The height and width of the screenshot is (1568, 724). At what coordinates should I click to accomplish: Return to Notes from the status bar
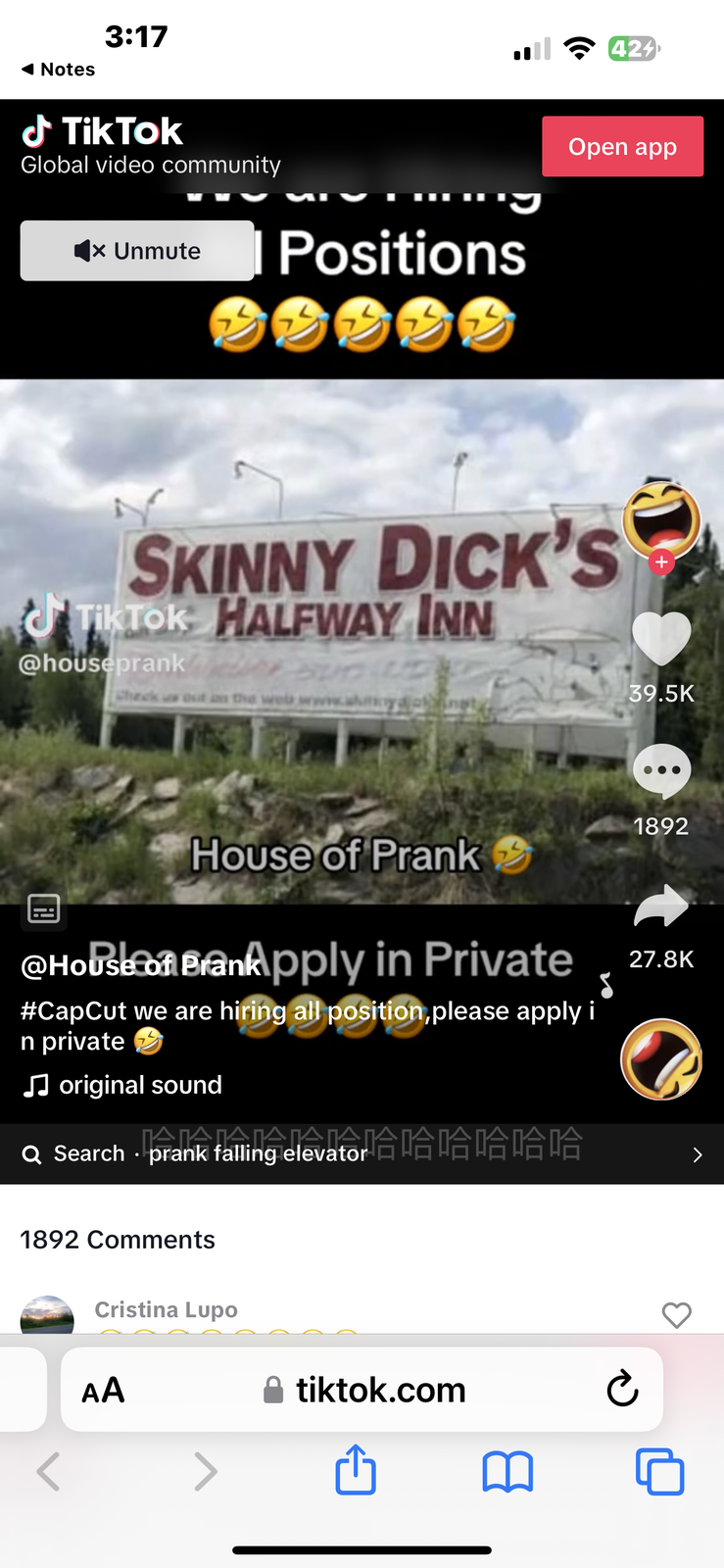[x=59, y=70]
